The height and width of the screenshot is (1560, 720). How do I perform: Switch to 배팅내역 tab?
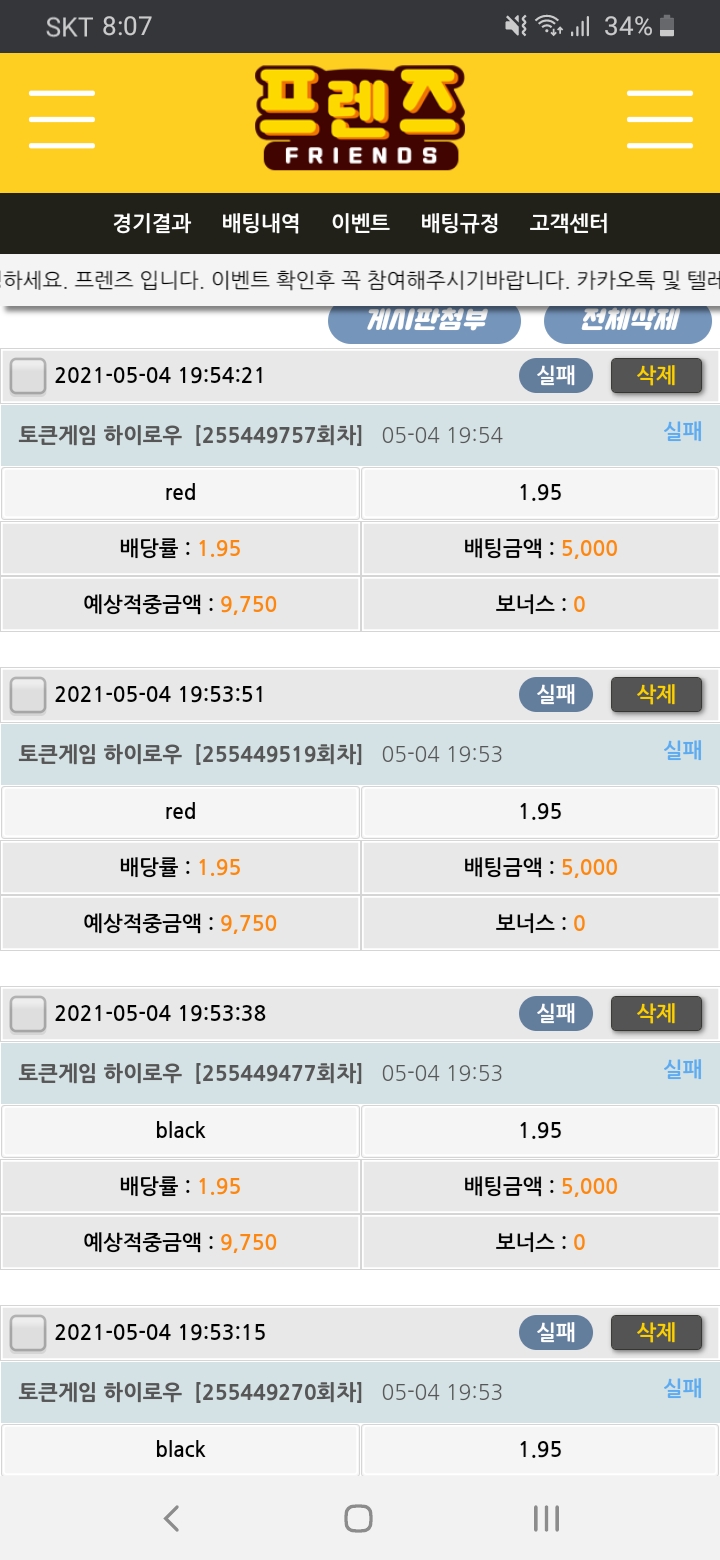click(x=261, y=223)
